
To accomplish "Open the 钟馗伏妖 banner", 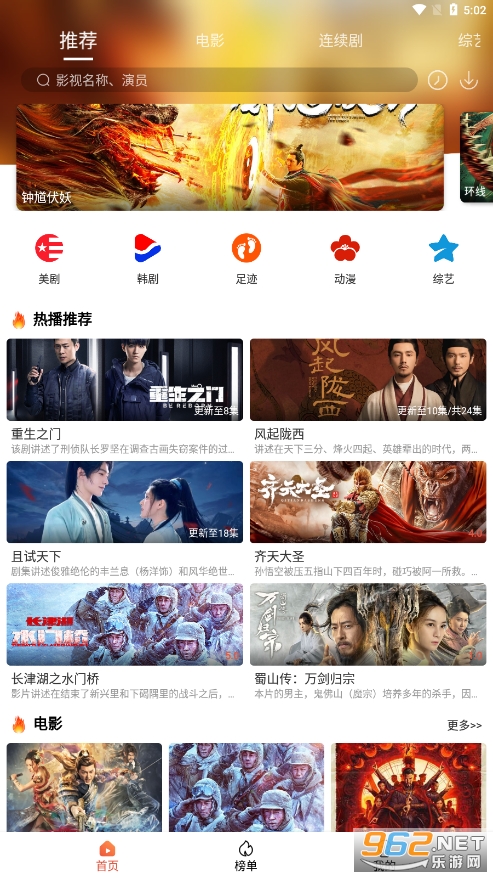I will [x=230, y=157].
